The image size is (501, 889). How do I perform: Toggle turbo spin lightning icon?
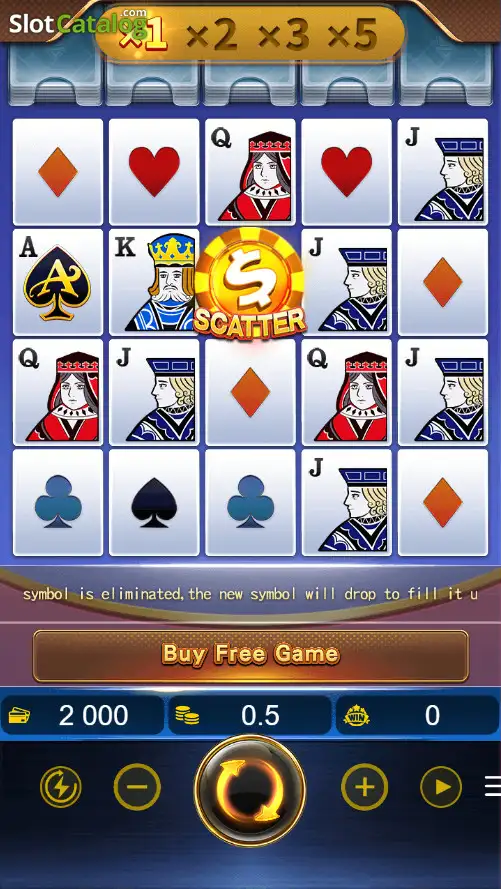(x=61, y=787)
